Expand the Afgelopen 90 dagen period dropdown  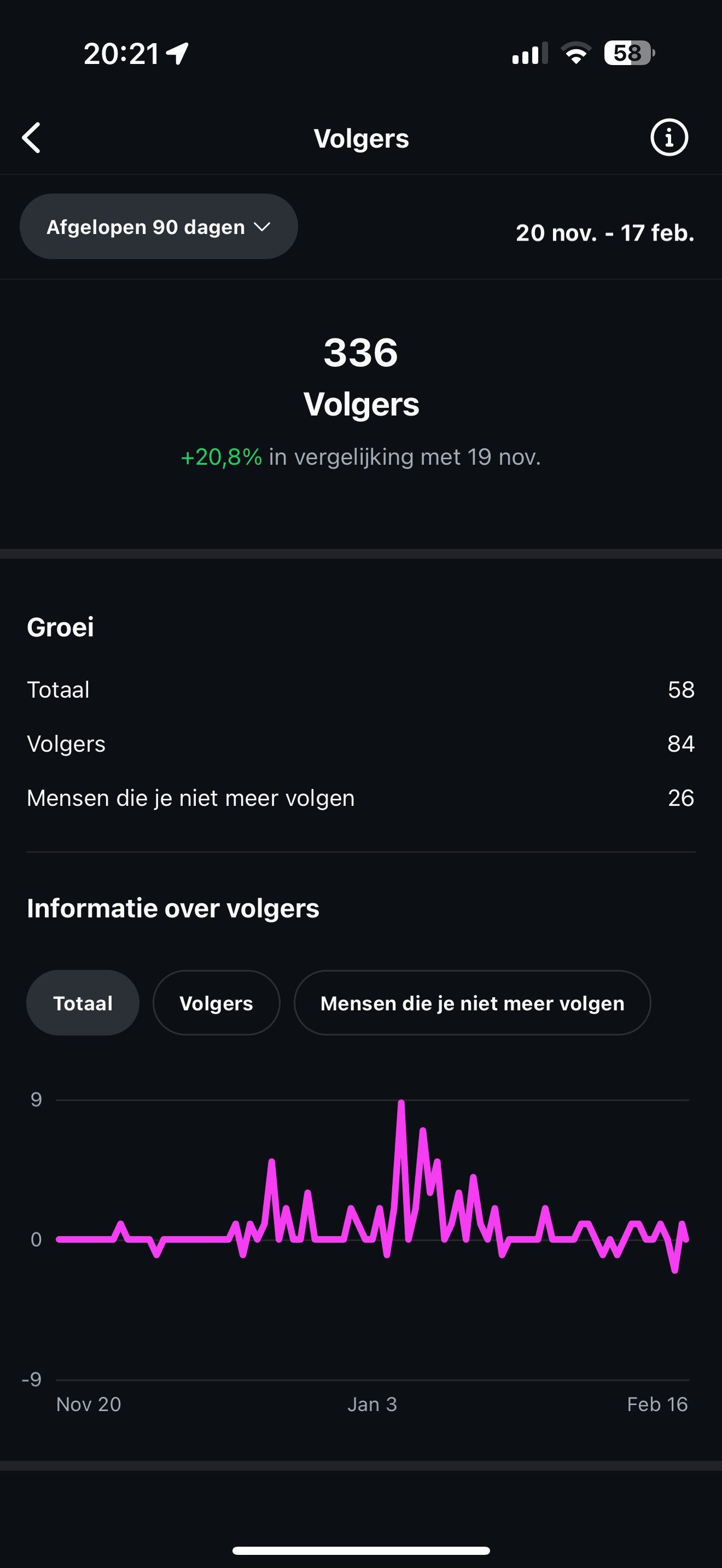(158, 226)
